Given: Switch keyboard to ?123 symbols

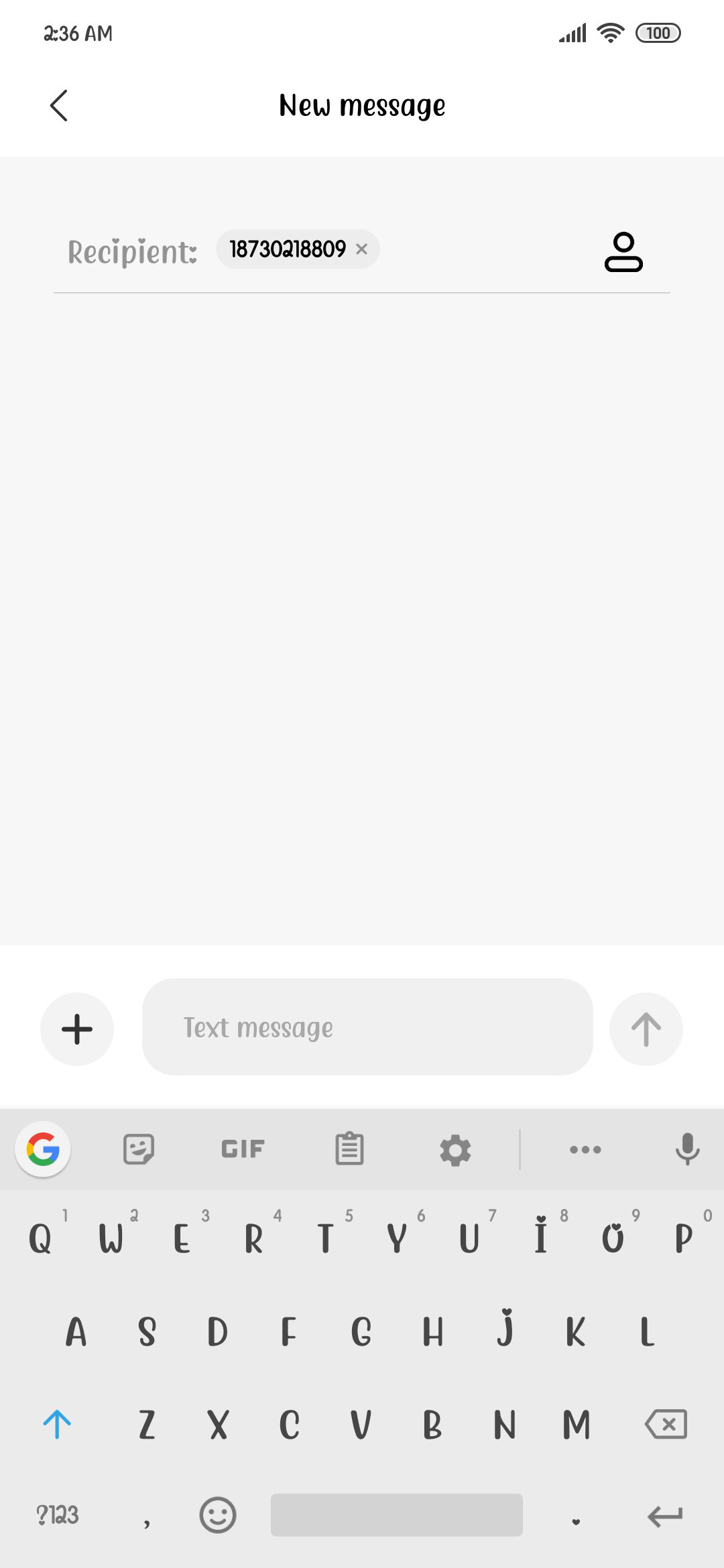Looking at the screenshot, I should pyautogui.click(x=57, y=1515).
